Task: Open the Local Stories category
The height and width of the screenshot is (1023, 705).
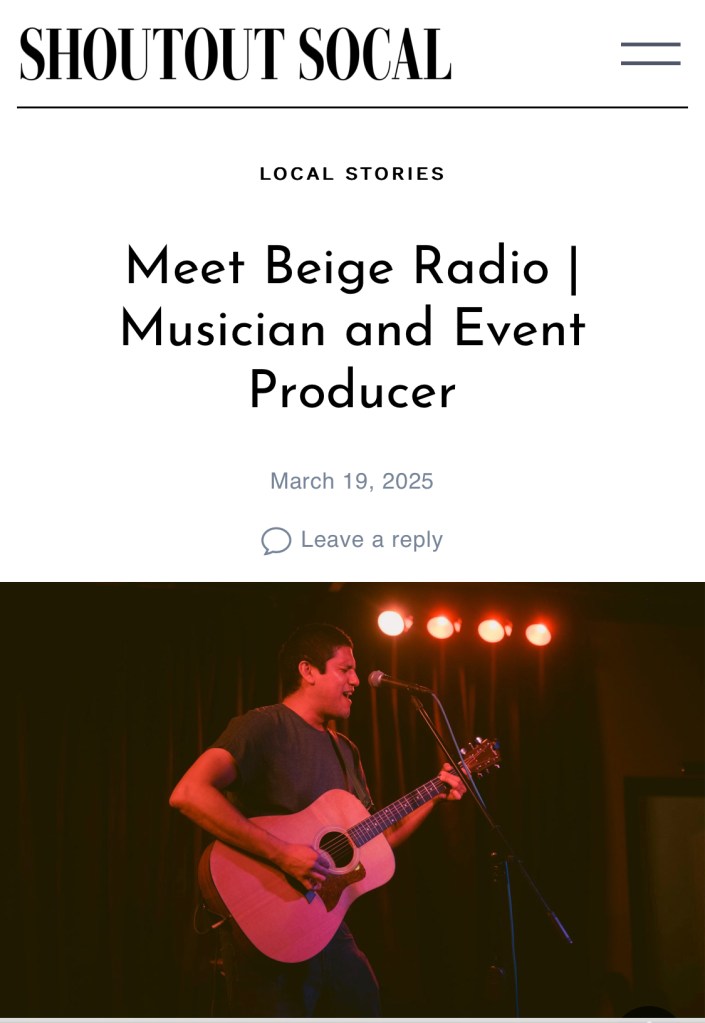Action: point(352,174)
